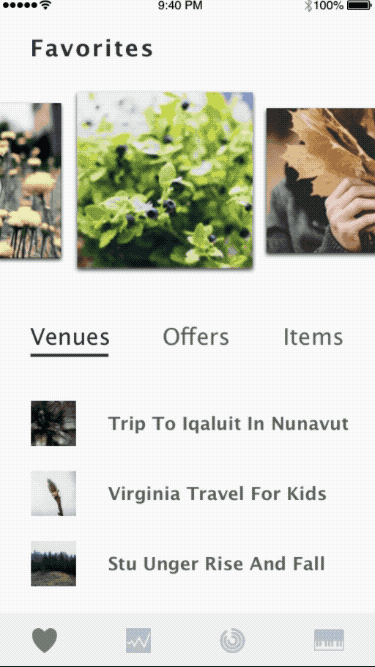The width and height of the screenshot is (375, 667).
Task: Tap the heart favorites icon in bottom bar
Action: click(x=45, y=640)
